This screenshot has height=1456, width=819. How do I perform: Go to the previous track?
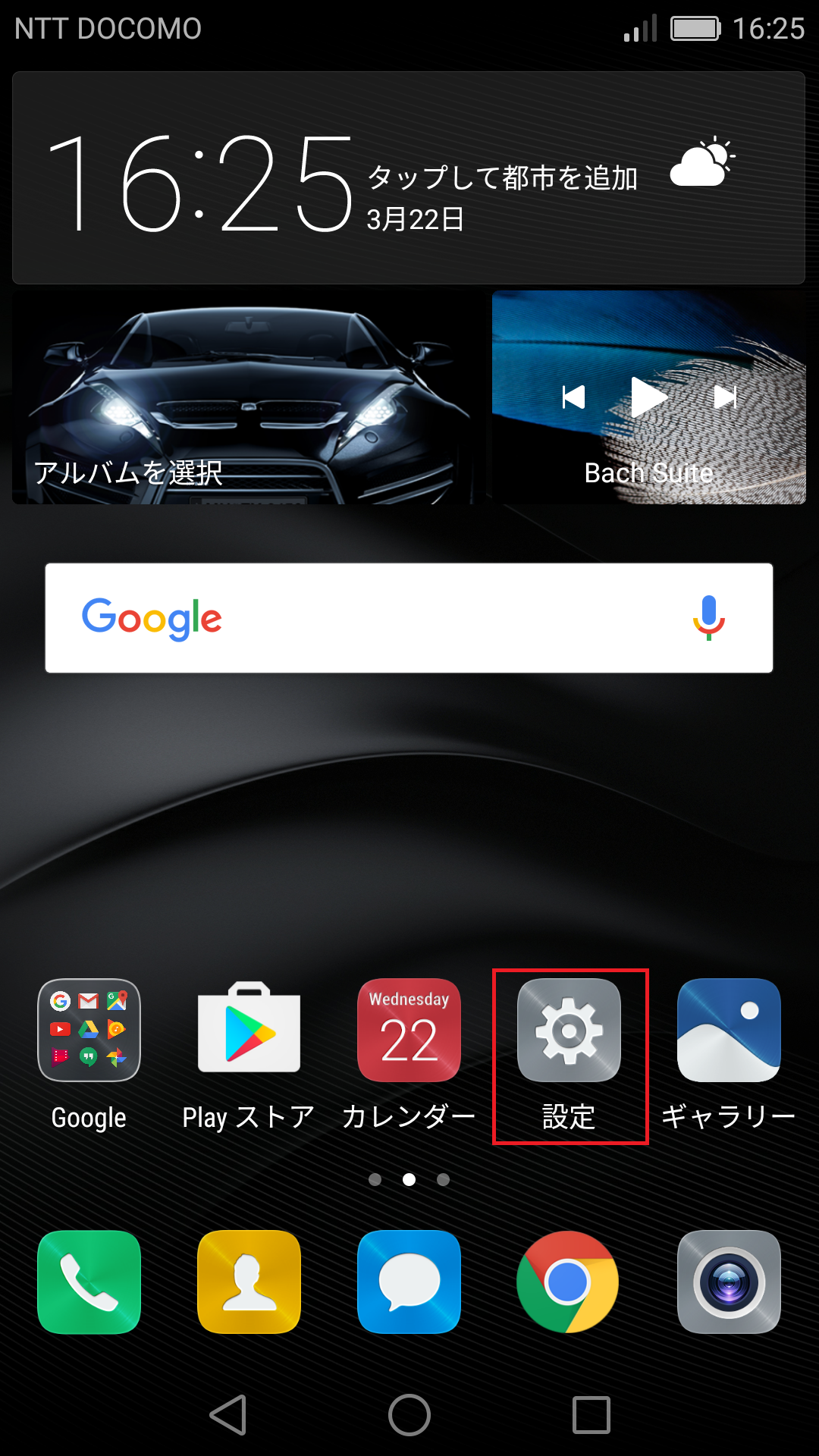click(573, 397)
